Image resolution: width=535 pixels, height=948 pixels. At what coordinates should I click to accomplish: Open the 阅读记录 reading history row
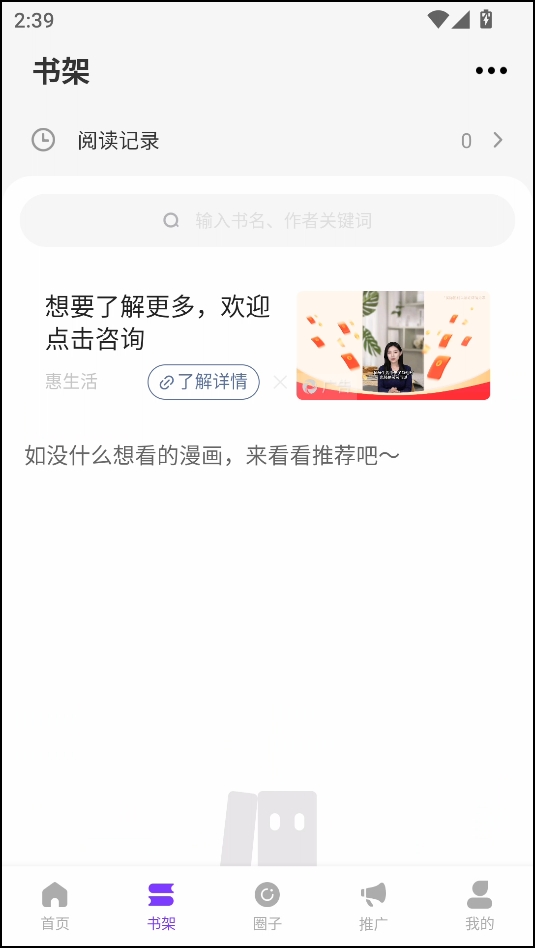pos(267,141)
